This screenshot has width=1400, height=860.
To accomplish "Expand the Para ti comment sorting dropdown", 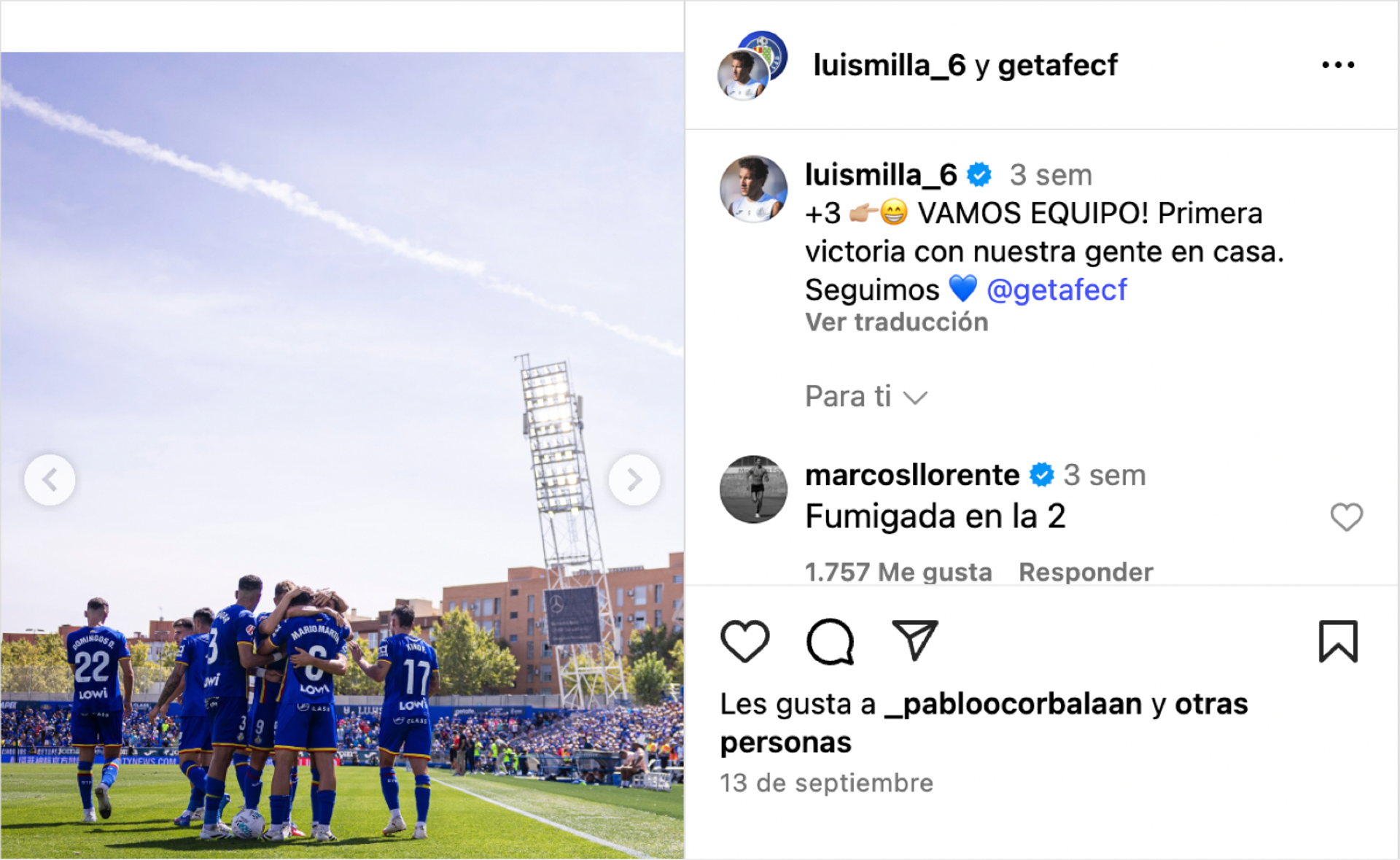I will pos(866,397).
